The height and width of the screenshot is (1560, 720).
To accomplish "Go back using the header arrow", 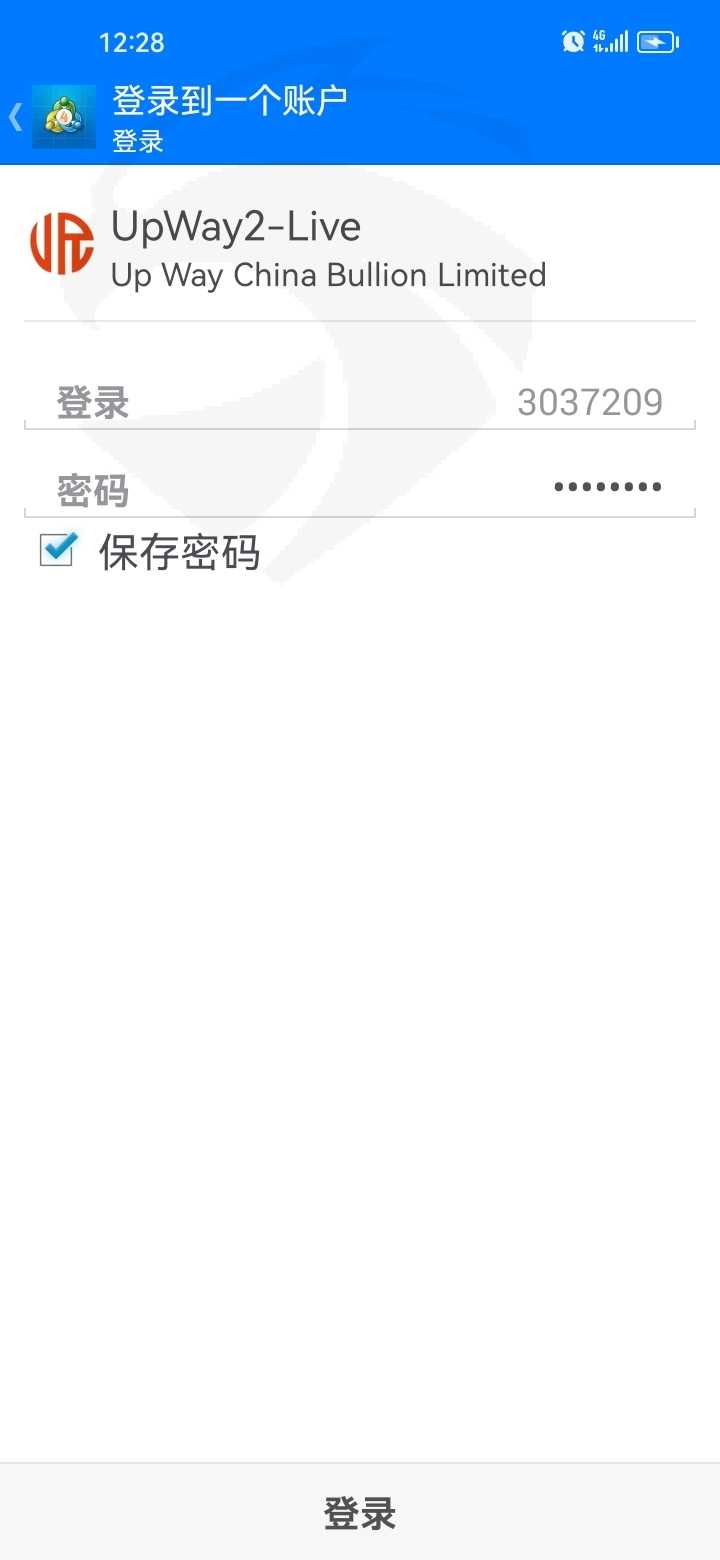I will point(15,117).
